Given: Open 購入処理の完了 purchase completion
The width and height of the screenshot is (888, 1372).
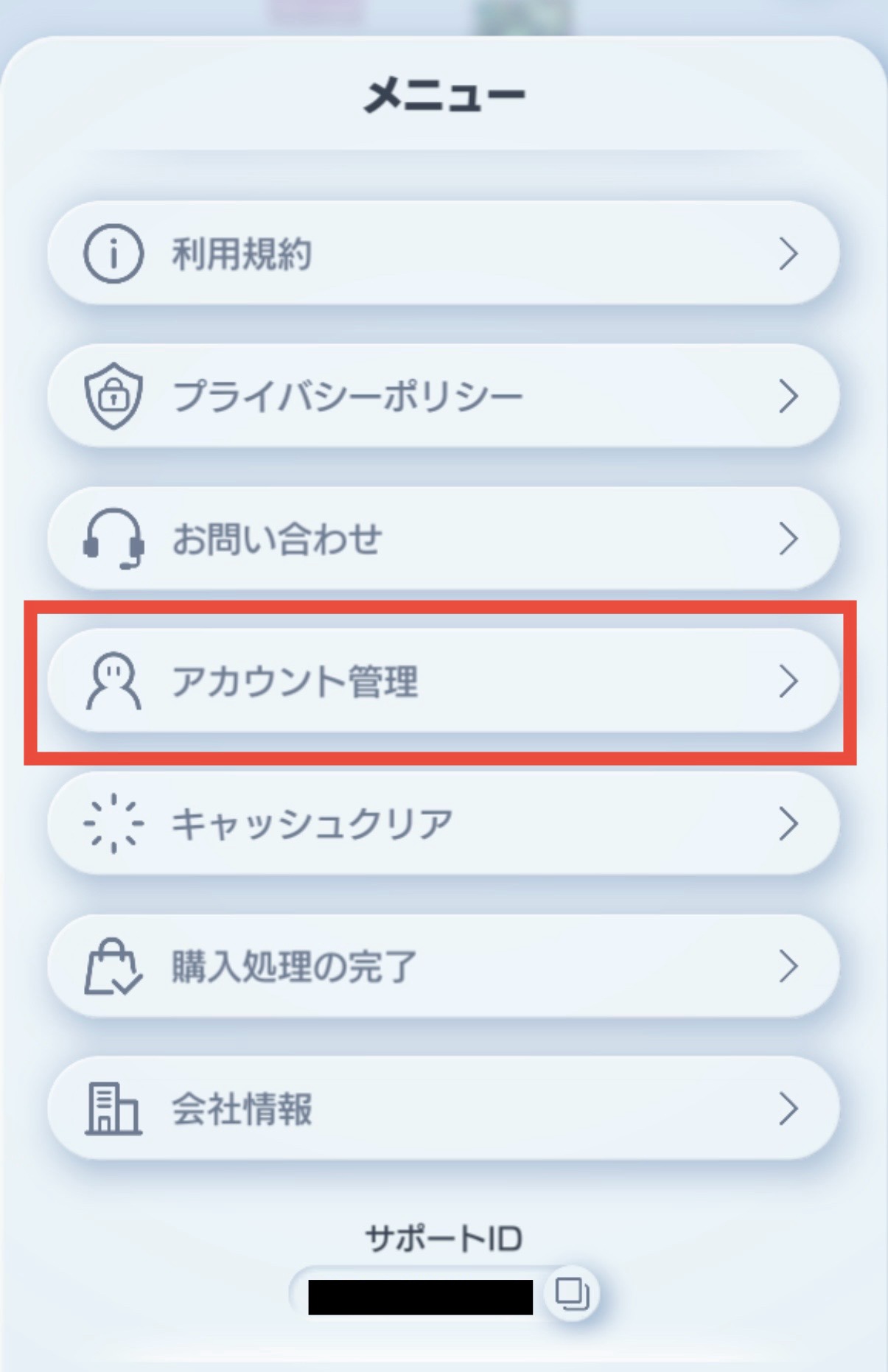Looking at the screenshot, I should (443, 966).
